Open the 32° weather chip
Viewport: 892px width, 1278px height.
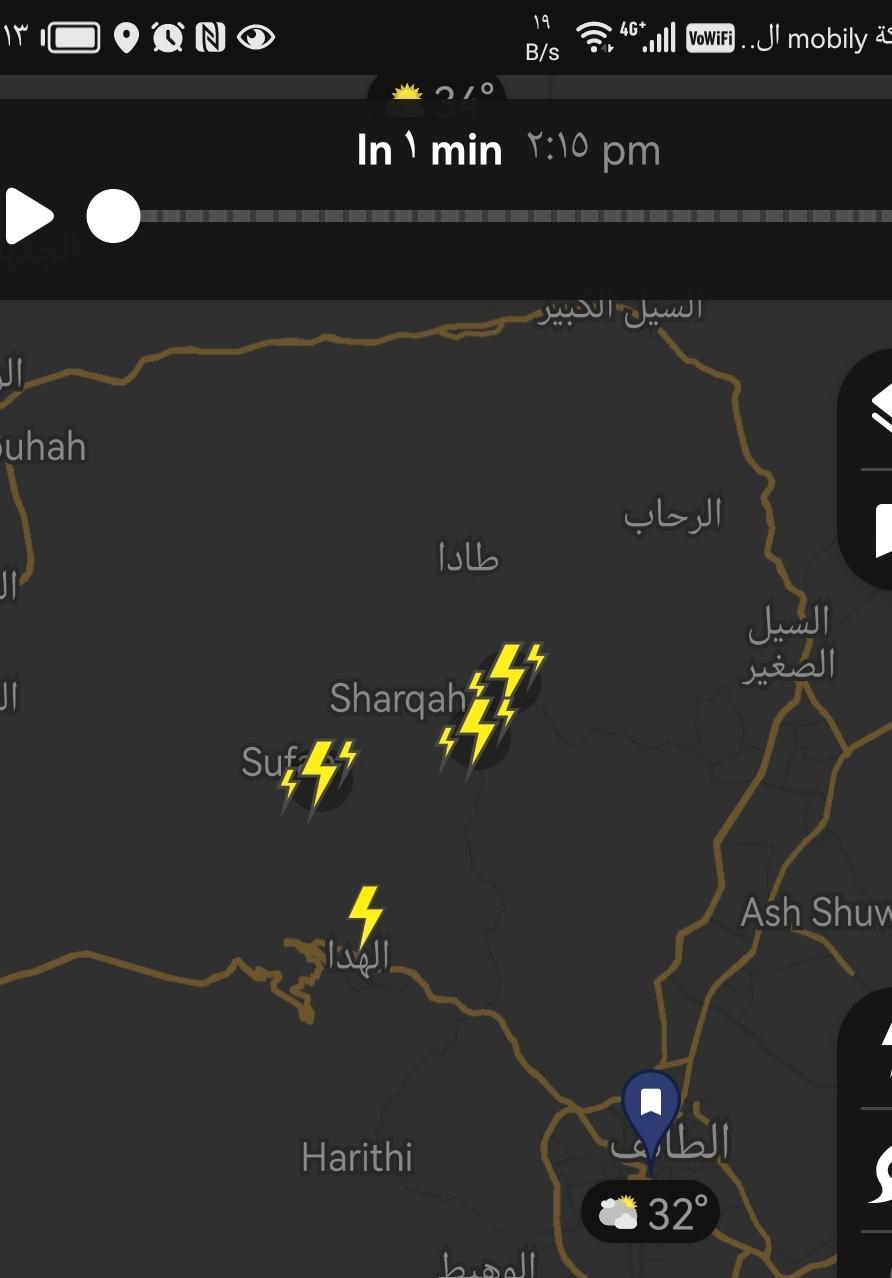click(x=650, y=1214)
